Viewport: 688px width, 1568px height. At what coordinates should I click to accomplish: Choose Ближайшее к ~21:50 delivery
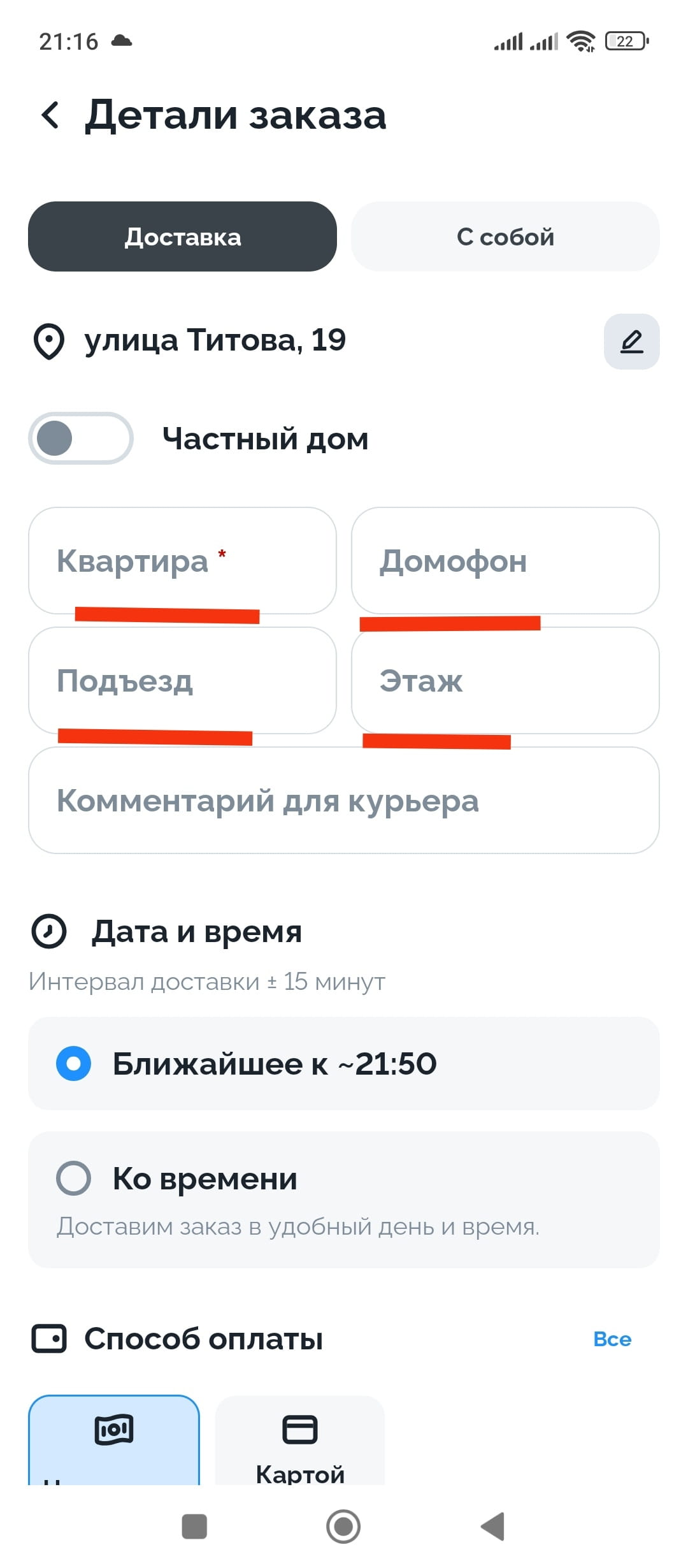[344, 1063]
